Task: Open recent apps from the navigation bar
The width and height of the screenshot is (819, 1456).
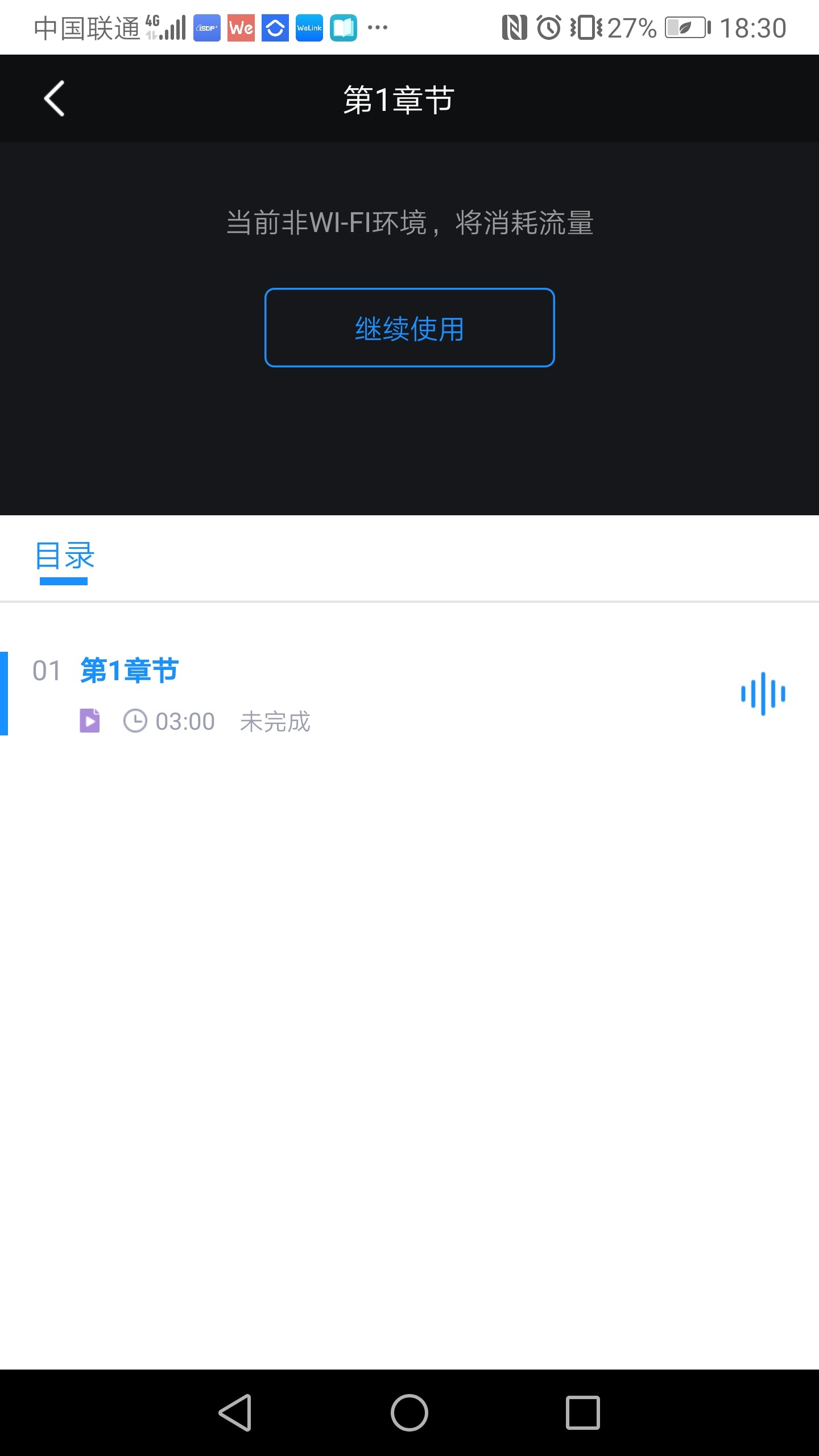Action: click(x=583, y=1413)
